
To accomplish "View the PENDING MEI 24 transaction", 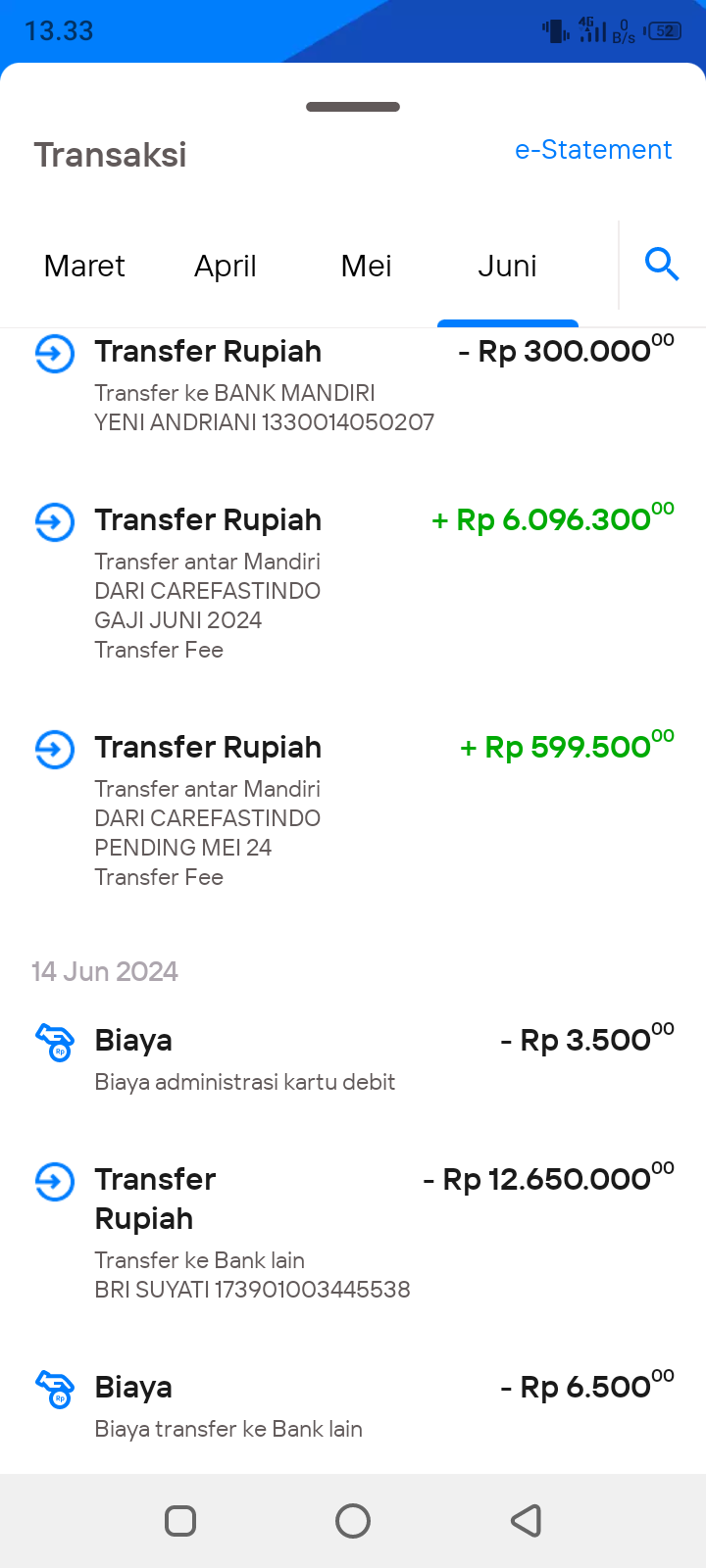I will click(x=353, y=809).
